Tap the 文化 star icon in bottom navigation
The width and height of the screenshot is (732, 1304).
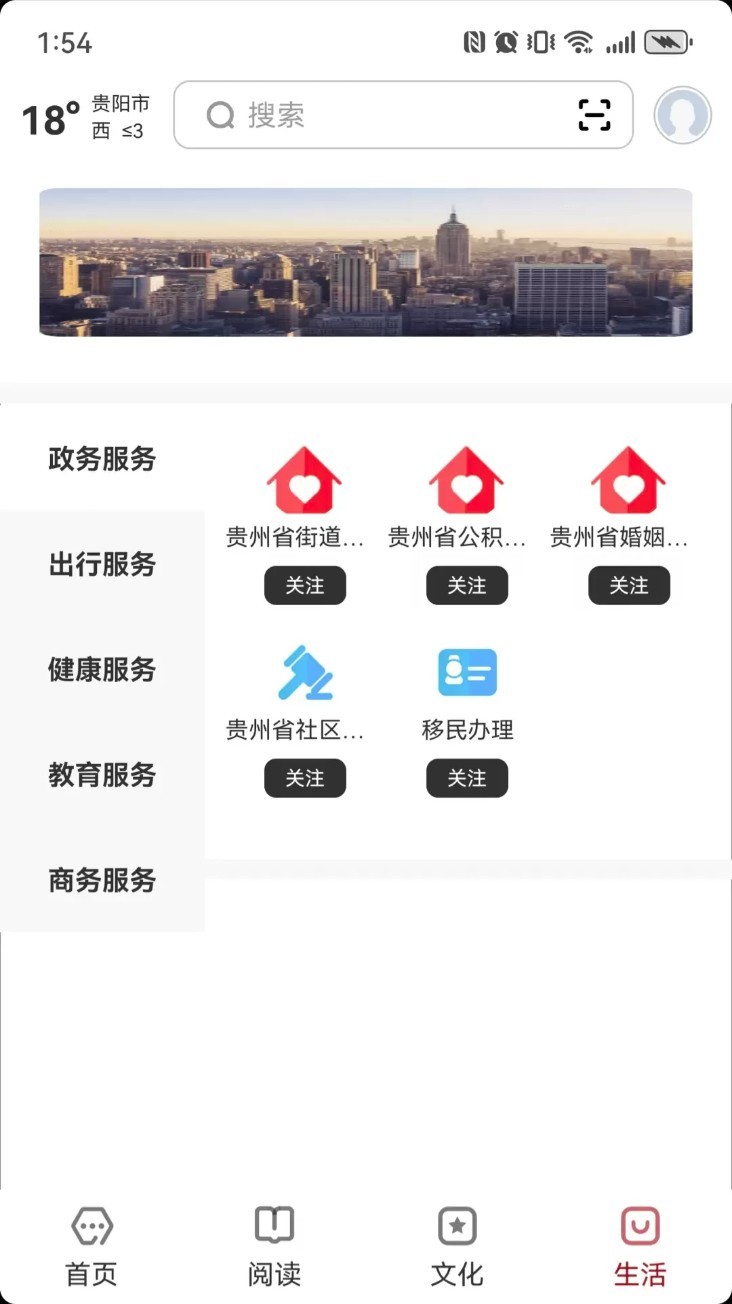click(457, 1225)
